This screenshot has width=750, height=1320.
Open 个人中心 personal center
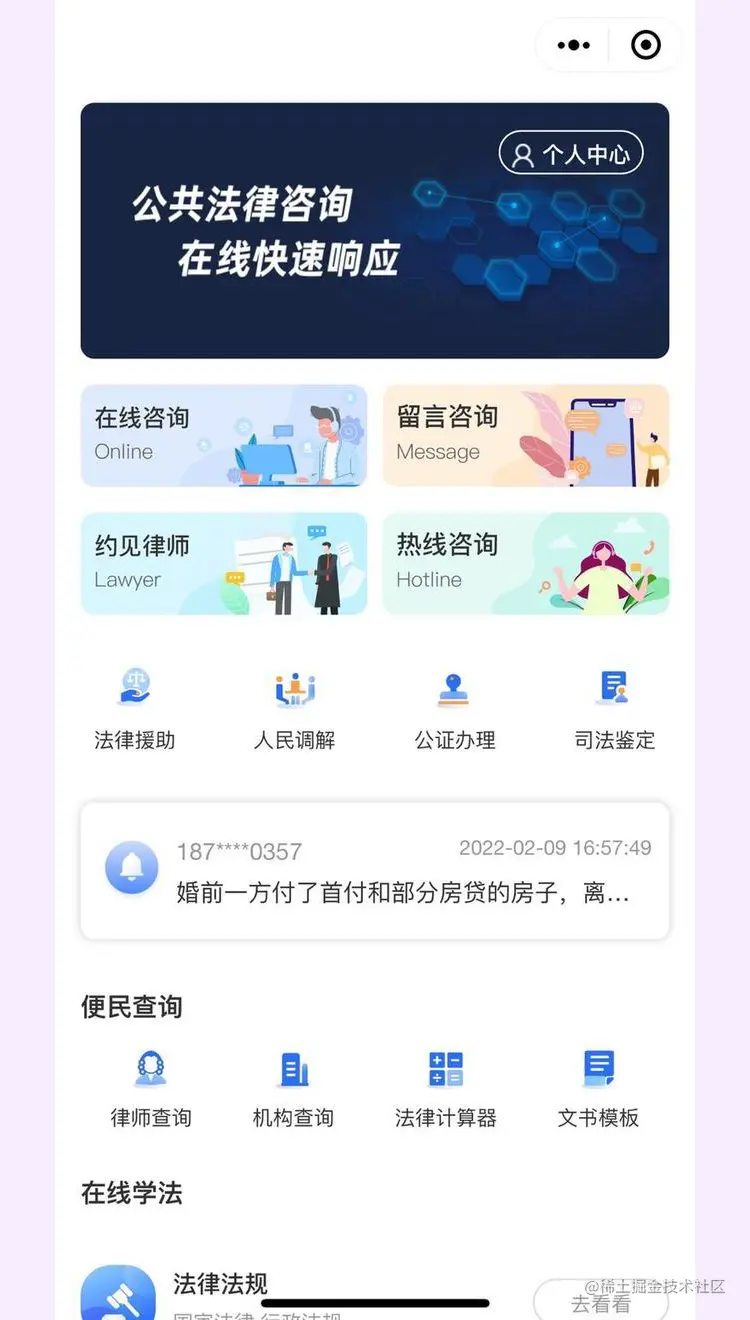571,153
